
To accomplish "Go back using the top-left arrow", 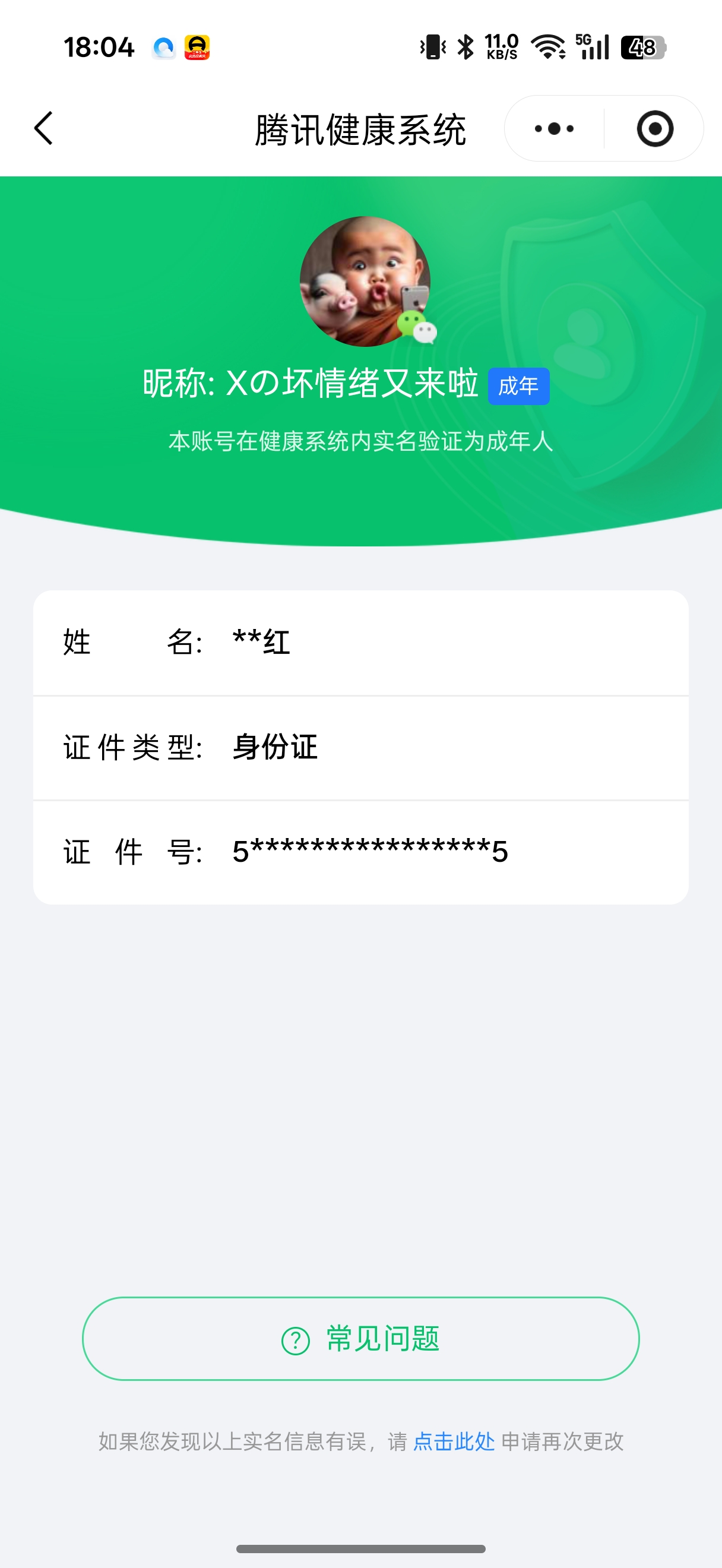I will tap(44, 128).
